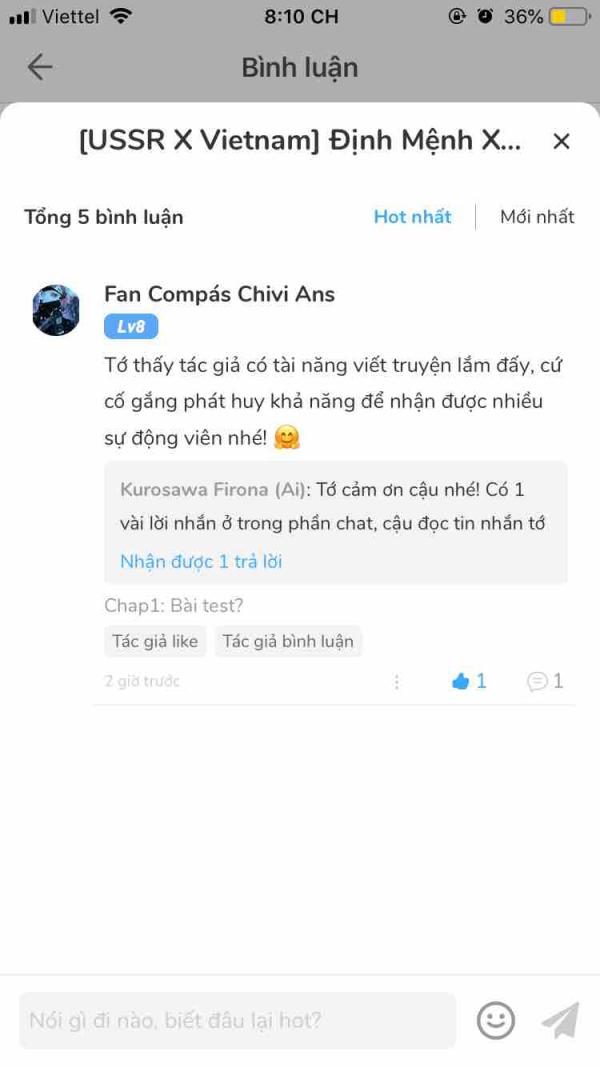Like Fan Compás Chivi Ans's comment
The image size is (600, 1067).
coord(468,682)
